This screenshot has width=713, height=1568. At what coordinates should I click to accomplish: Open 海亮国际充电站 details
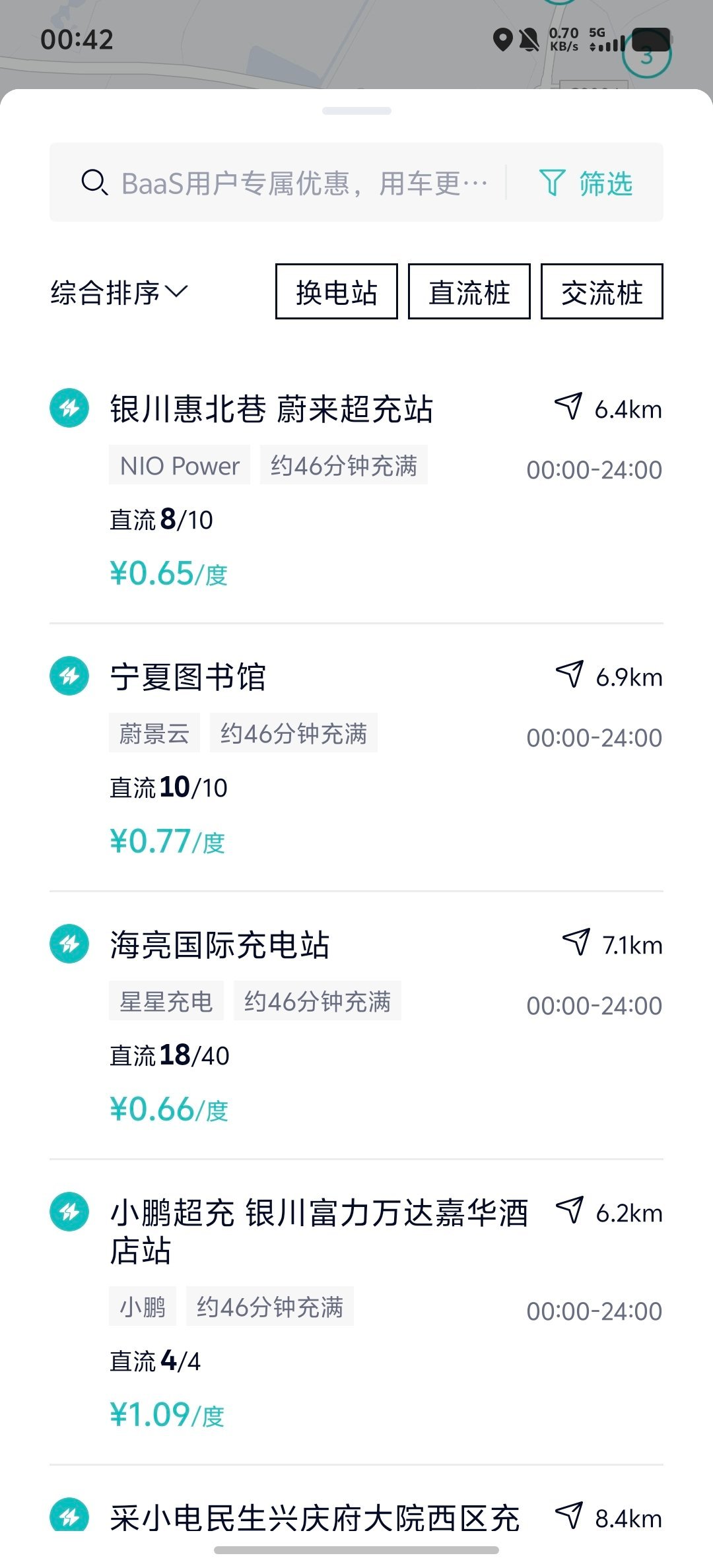pos(220,944)
